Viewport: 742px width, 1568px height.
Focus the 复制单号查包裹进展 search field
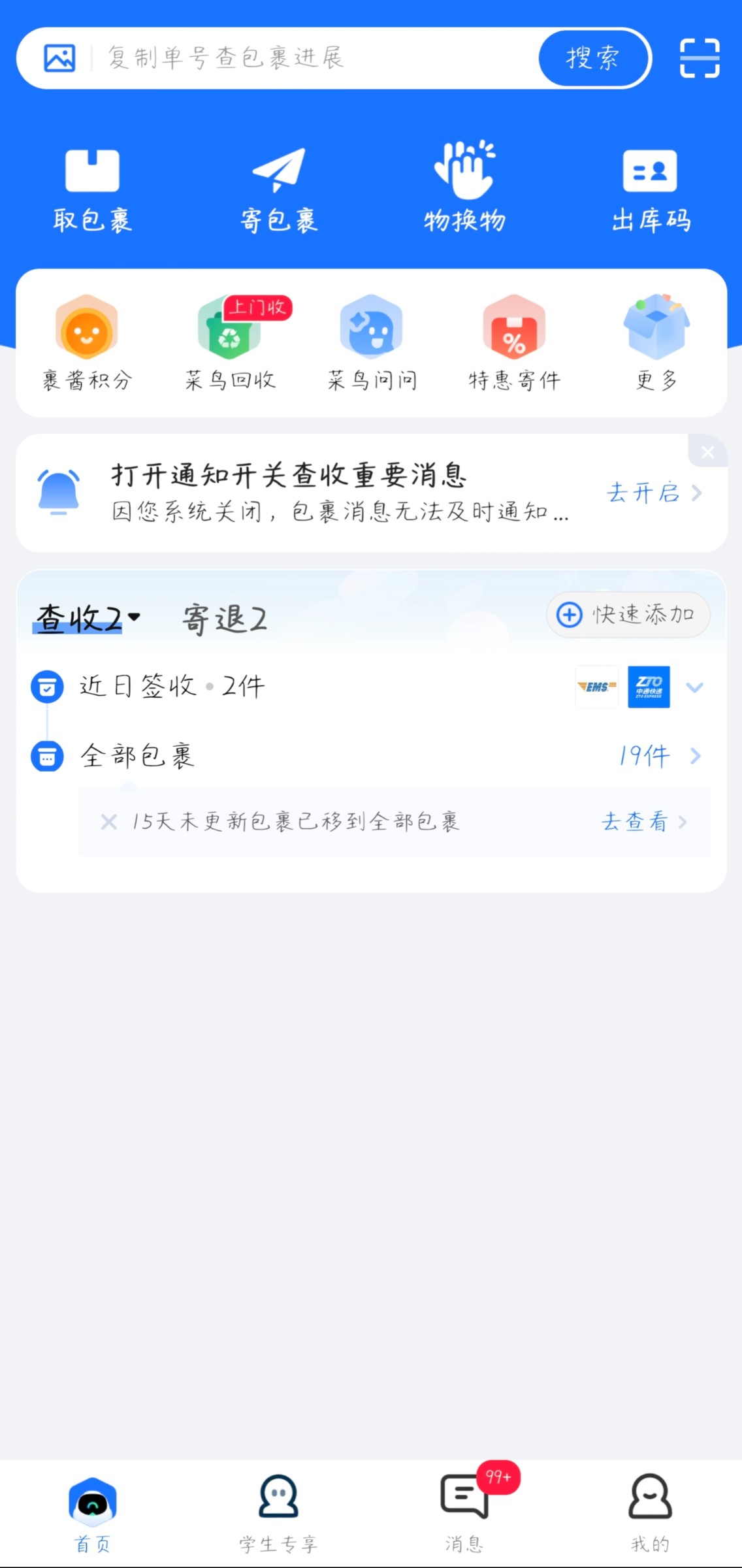[314, 58]
